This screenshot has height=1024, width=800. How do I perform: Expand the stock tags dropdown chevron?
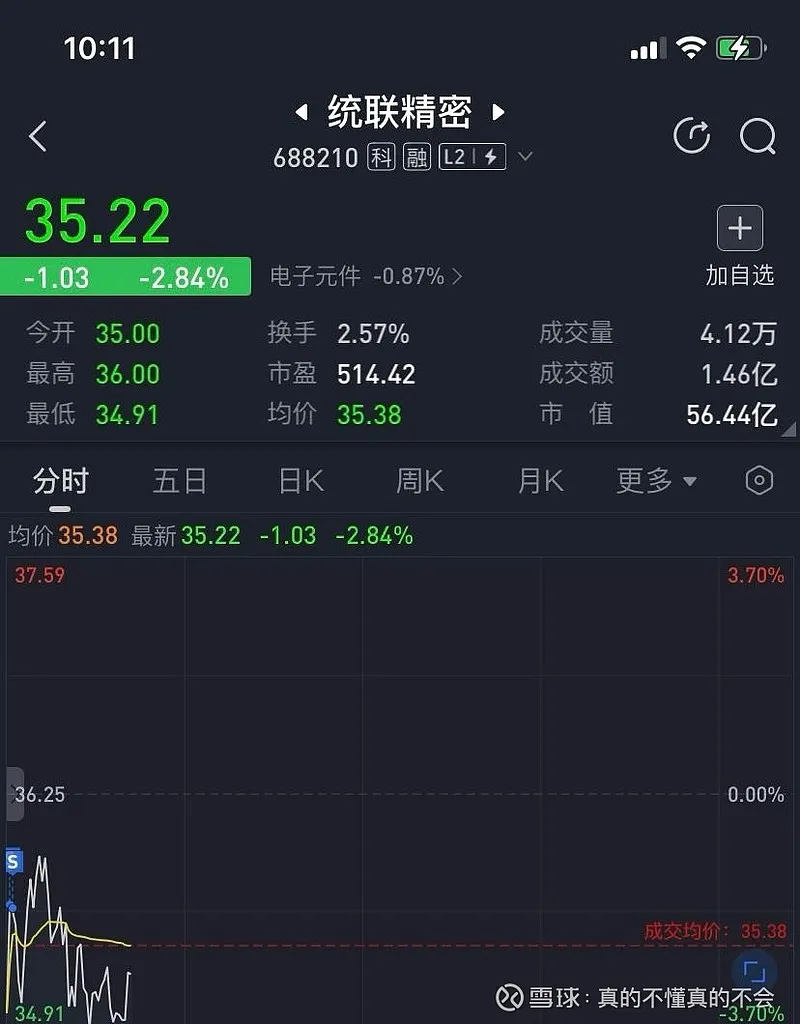point(525,157)
